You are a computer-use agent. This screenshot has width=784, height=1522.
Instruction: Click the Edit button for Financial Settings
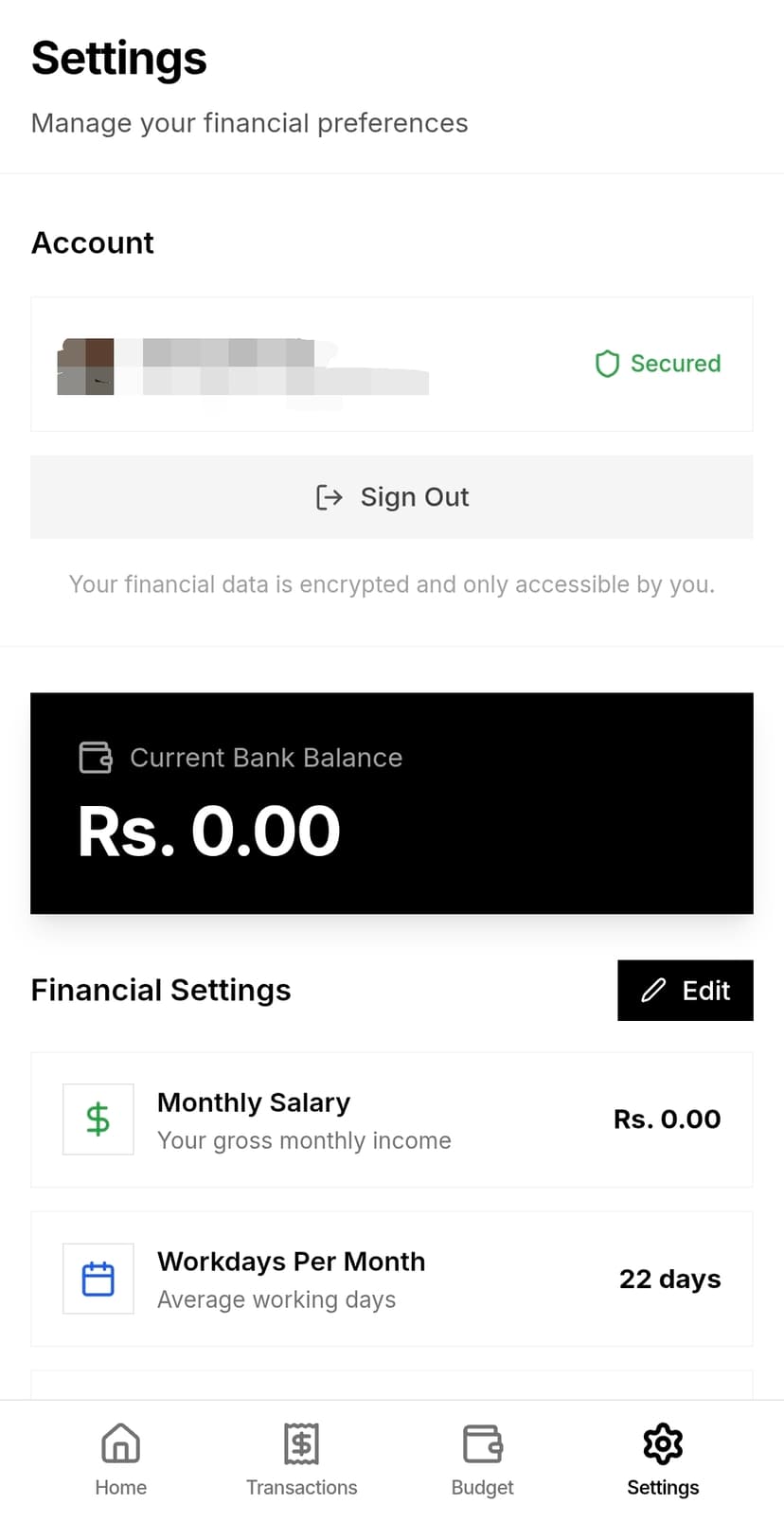click(x=685, y=990)
